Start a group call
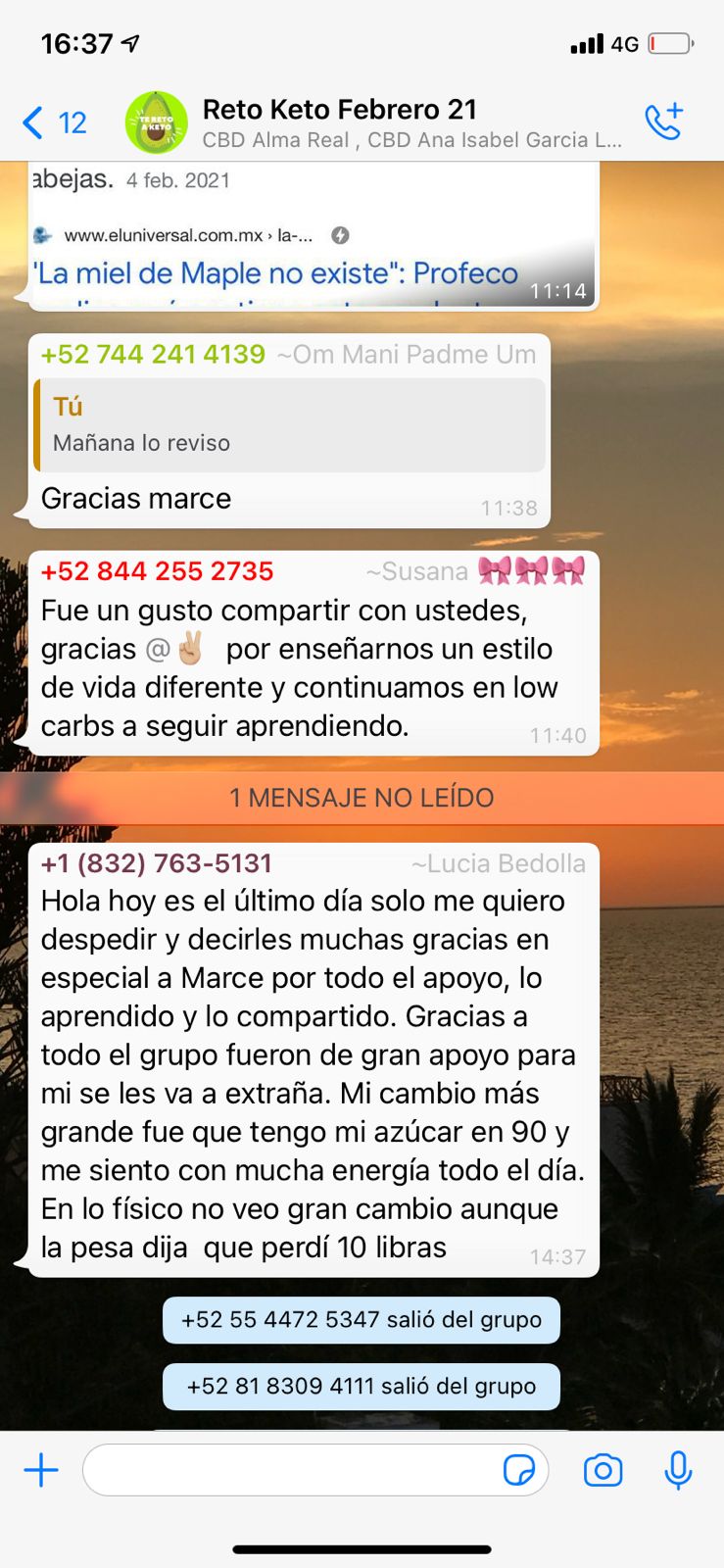Viewport: 724px width, 1568px height. coord(663,122)
